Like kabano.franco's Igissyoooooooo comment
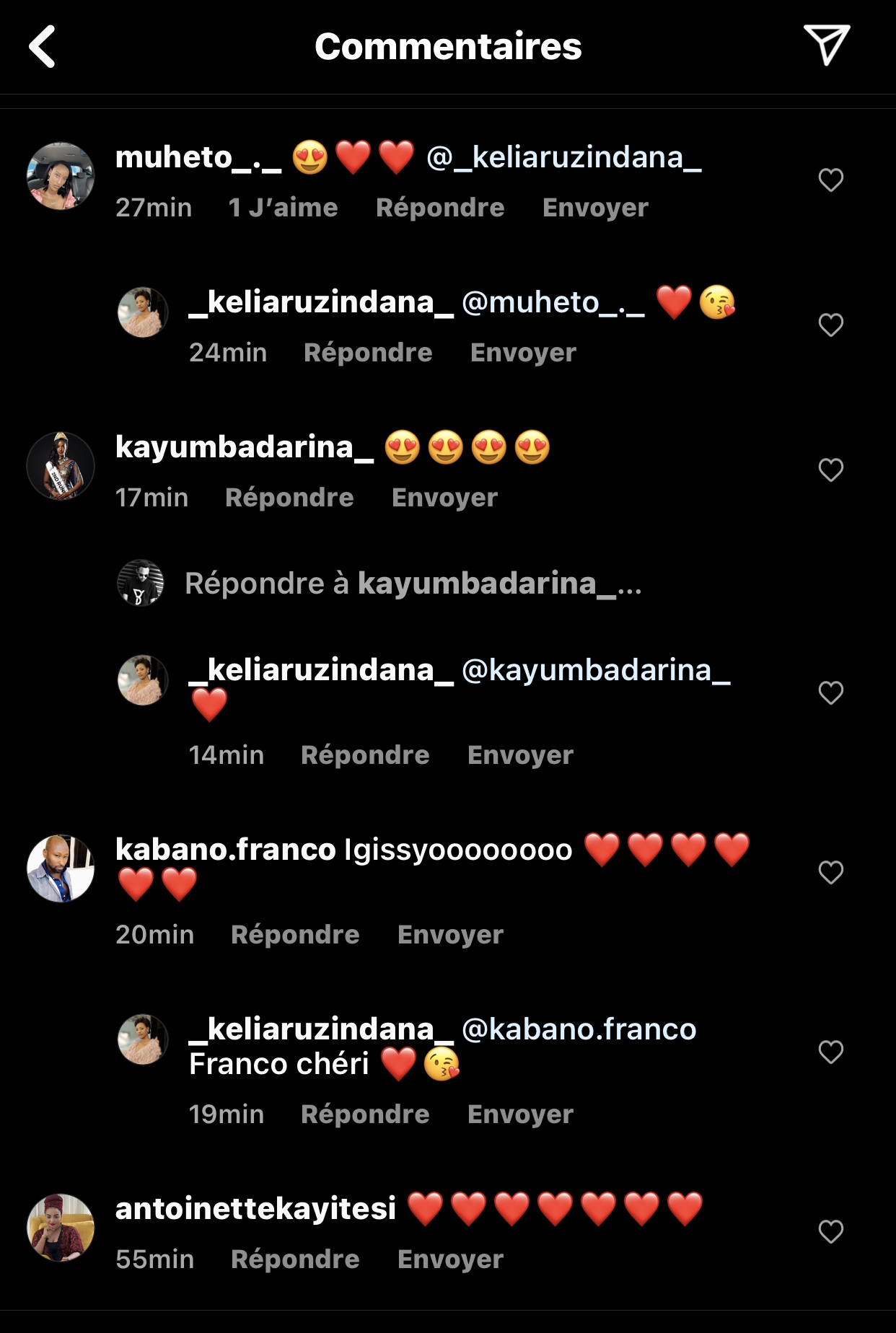This screenshot has width=896, height=1333. click(830, 872)
